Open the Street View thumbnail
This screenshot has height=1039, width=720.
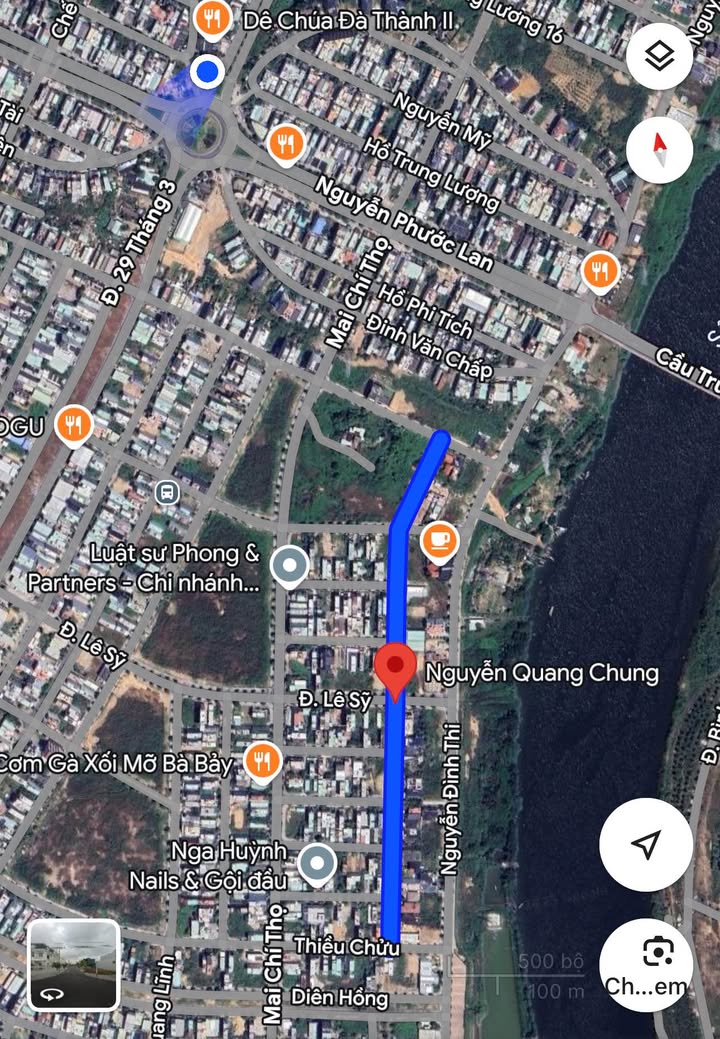point(75,965)
